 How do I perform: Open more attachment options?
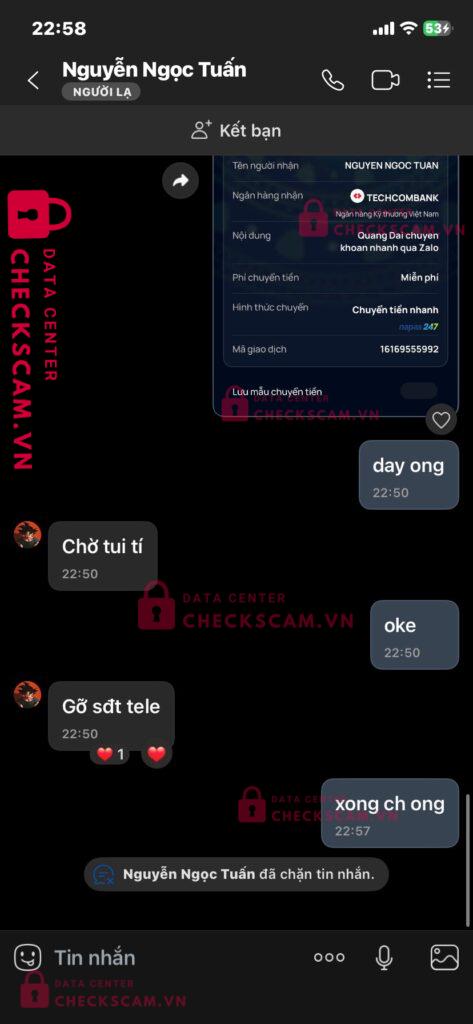click(329, 957)
